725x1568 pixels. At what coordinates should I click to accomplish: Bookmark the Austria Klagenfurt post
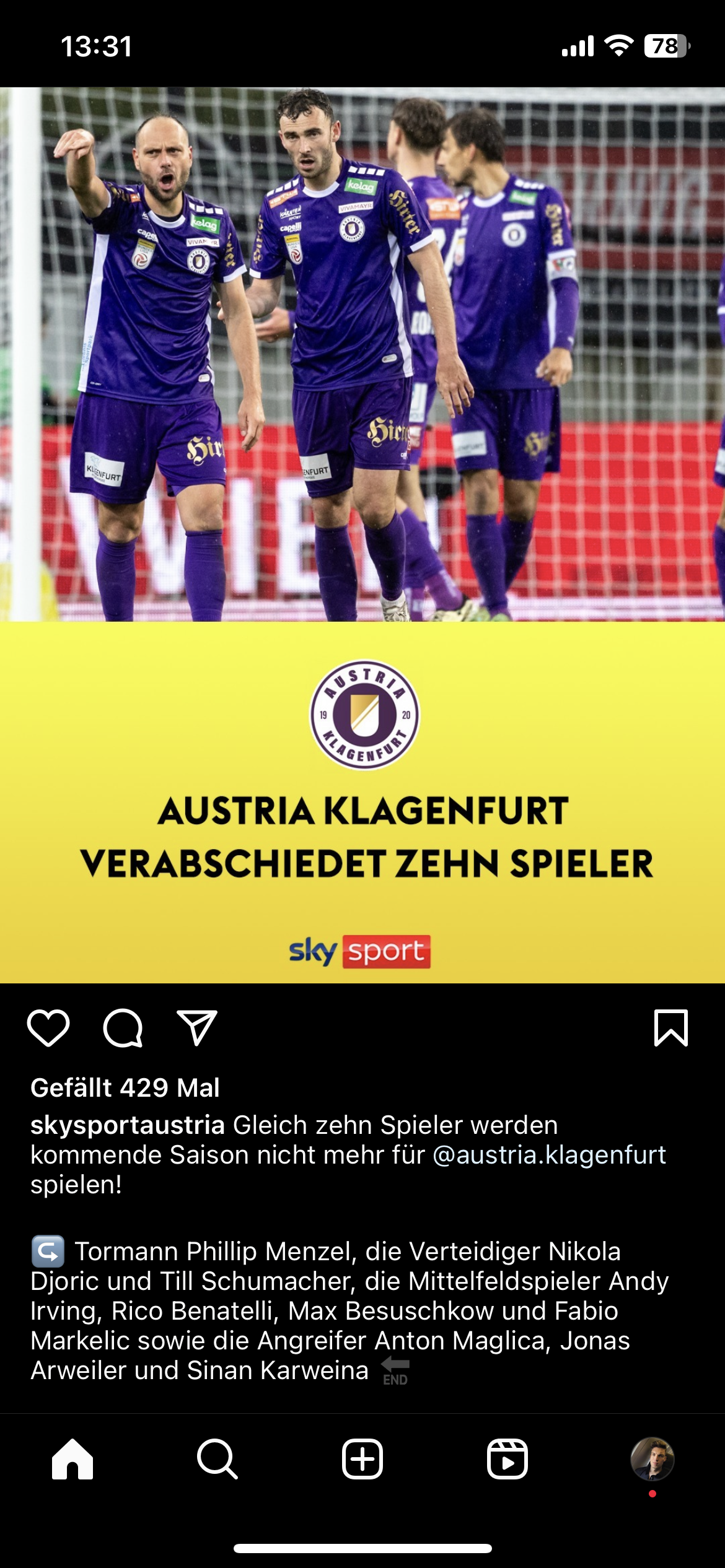tap(671, 1028)
